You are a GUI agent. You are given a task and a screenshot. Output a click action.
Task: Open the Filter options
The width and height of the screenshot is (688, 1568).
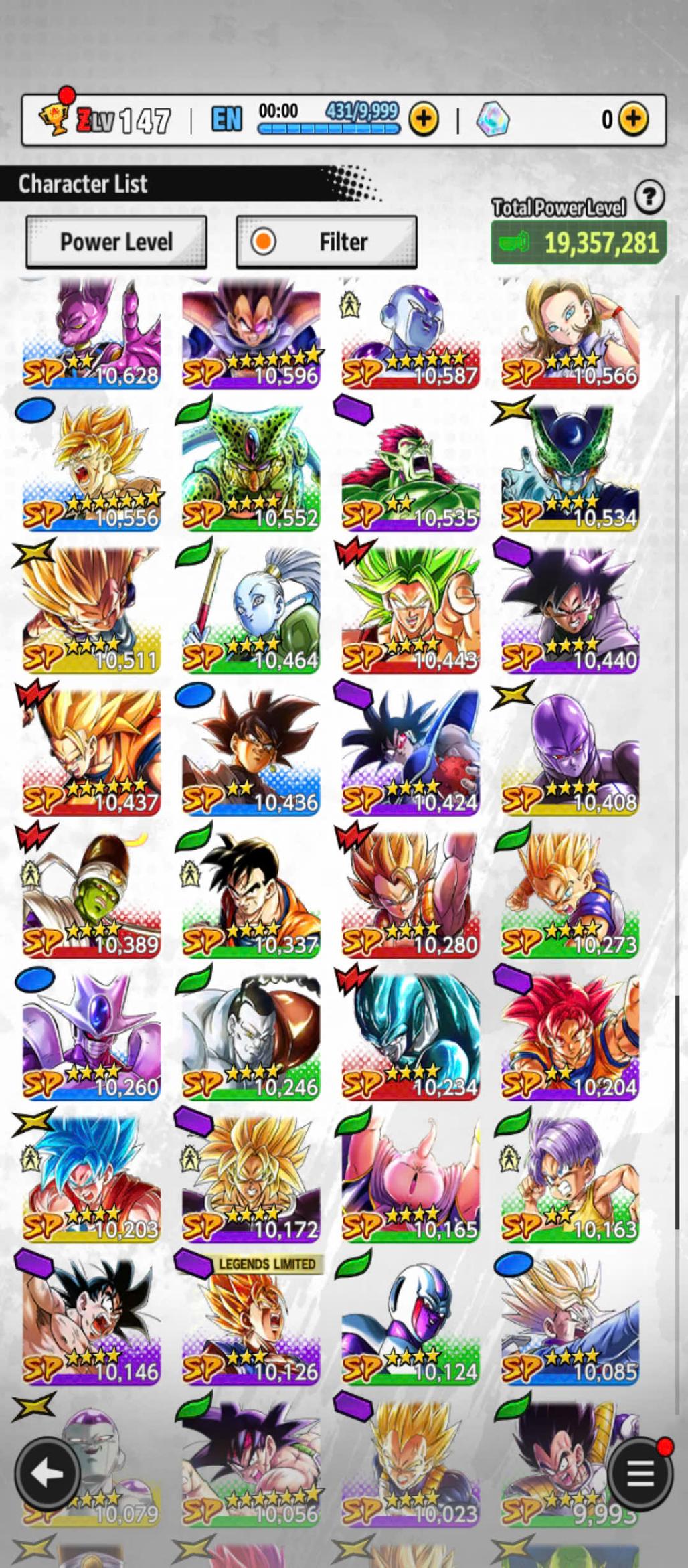[327, 242]
